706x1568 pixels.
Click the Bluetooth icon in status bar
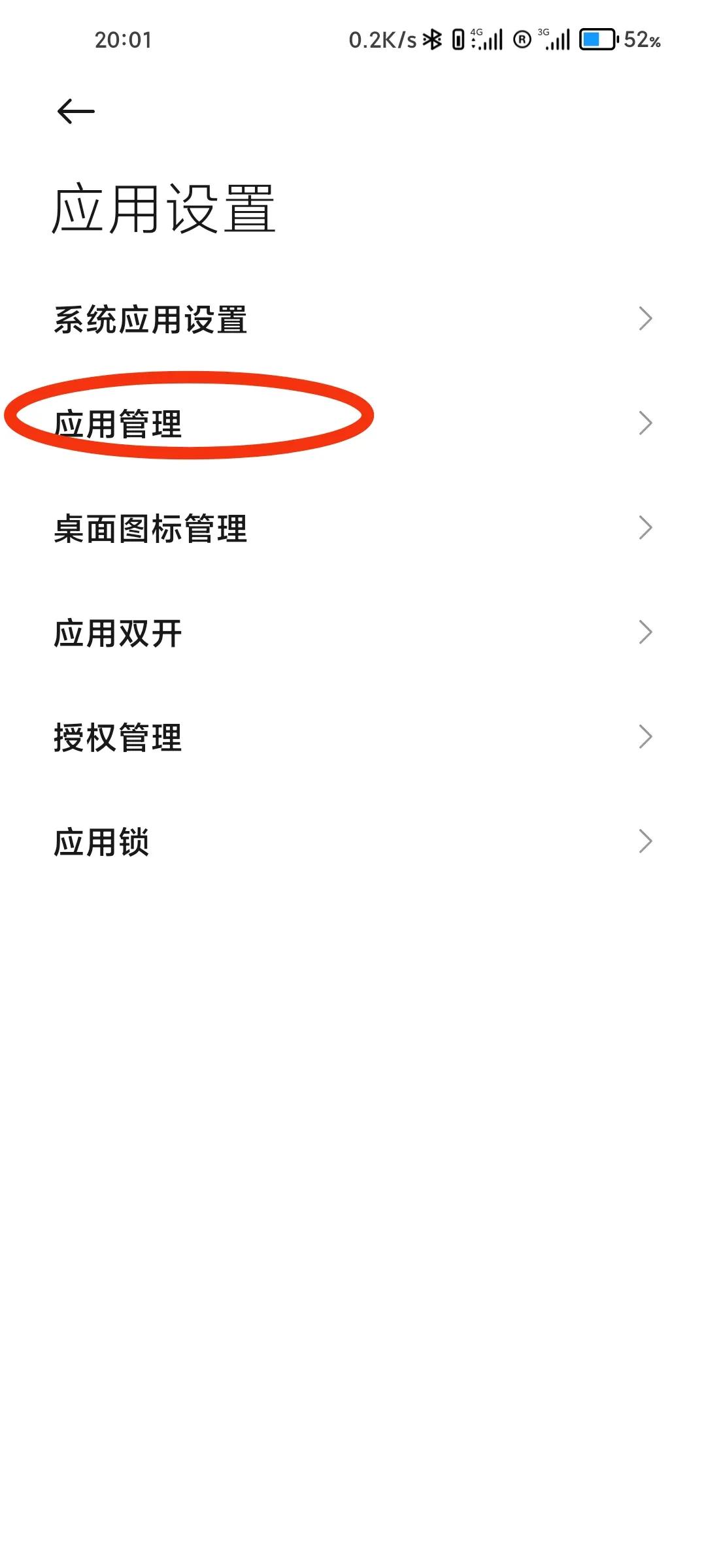coord(433,41)
